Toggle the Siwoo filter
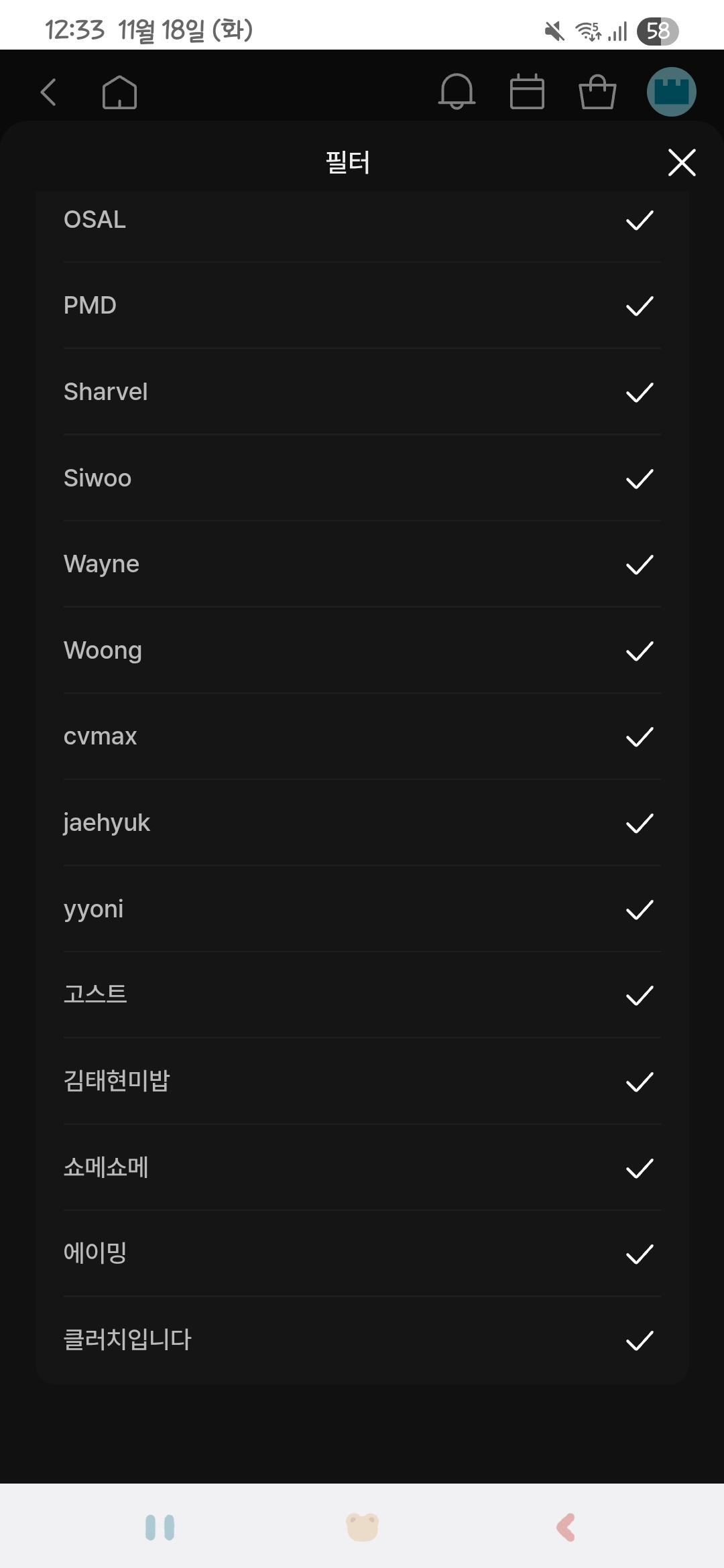The image size is (724, 1568). [x=362, y=478]
